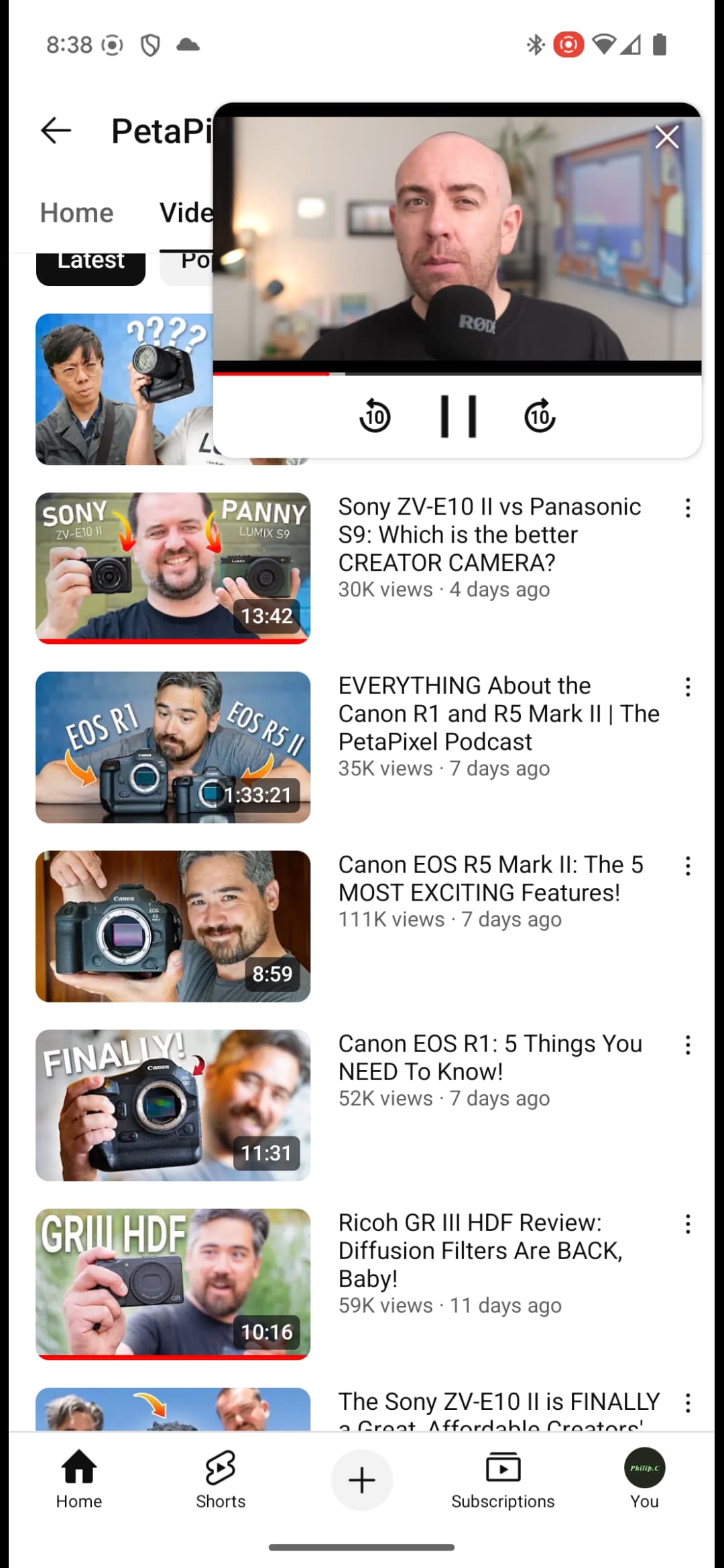Show more options for Canon EOS R5 Mark II video
The image size is (724, 1568).
(x=688, y=866)
